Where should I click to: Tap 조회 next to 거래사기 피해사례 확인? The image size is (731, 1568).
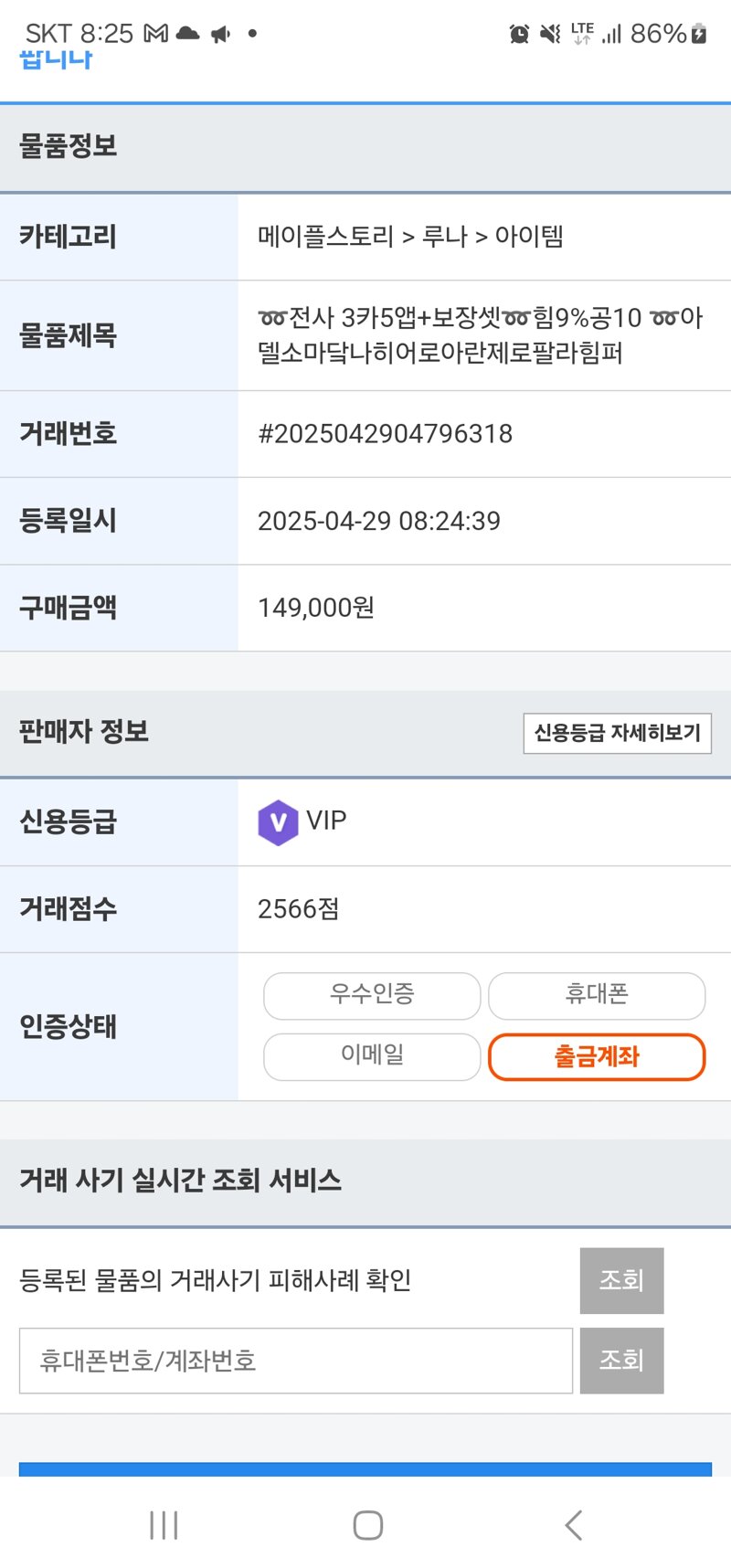(x=621, y=1280)
